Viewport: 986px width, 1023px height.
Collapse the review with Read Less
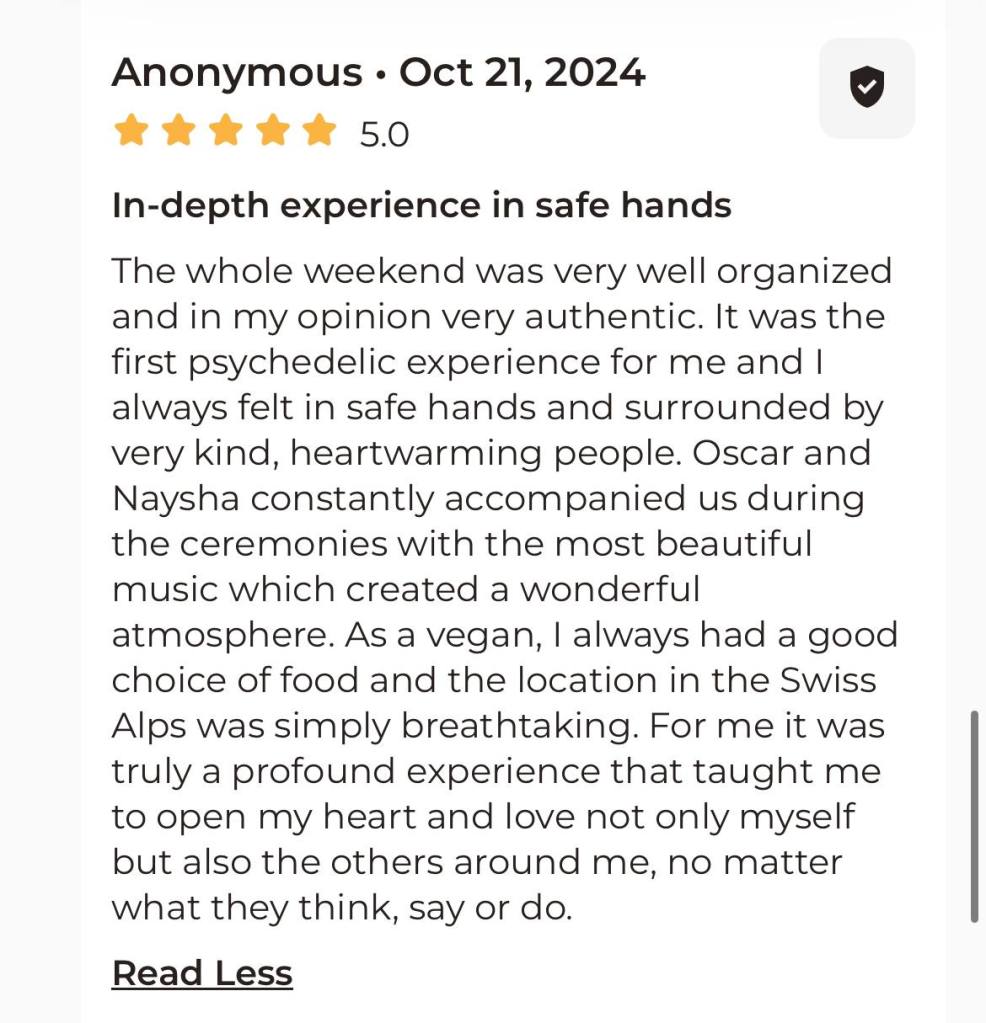(x=202, y=973)
